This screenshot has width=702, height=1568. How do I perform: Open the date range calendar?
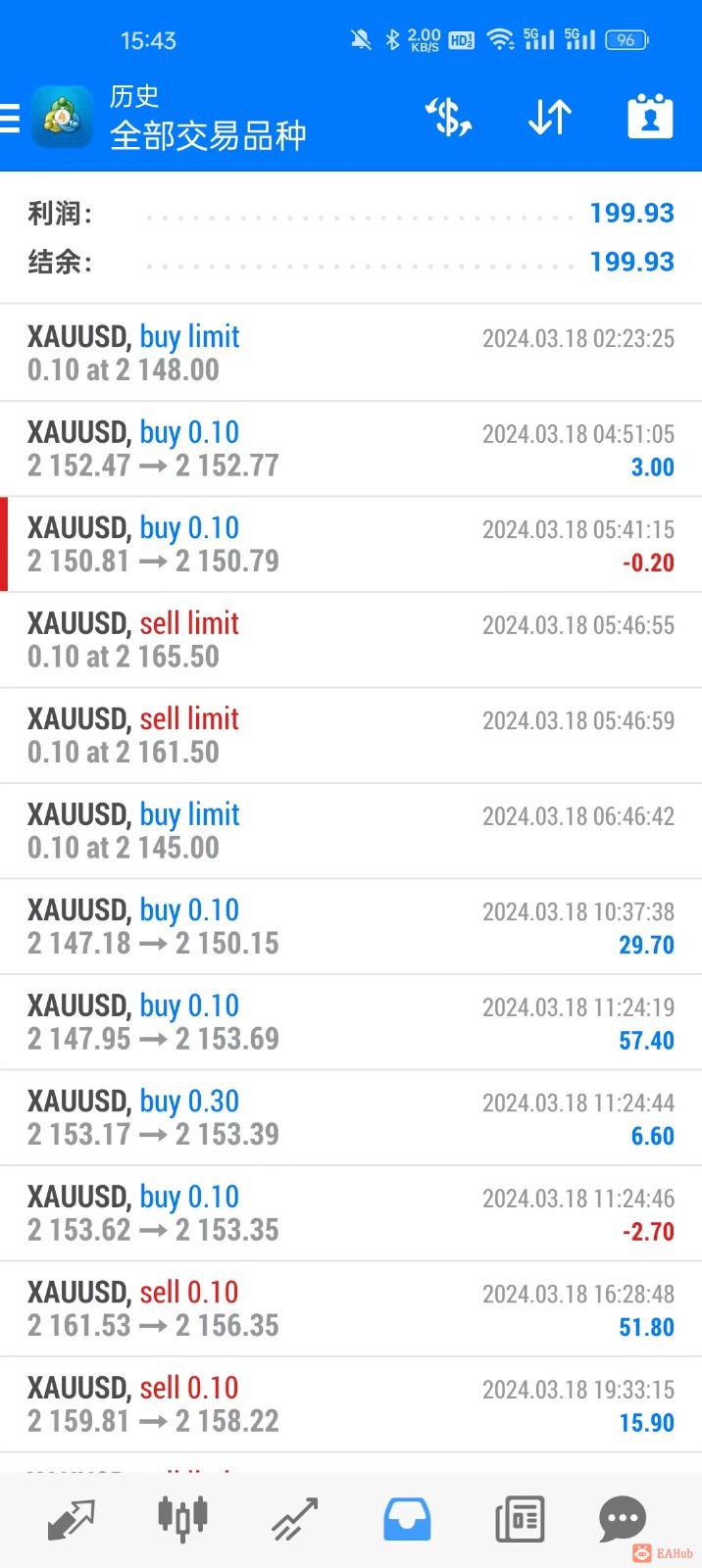(x=649, y=118)
